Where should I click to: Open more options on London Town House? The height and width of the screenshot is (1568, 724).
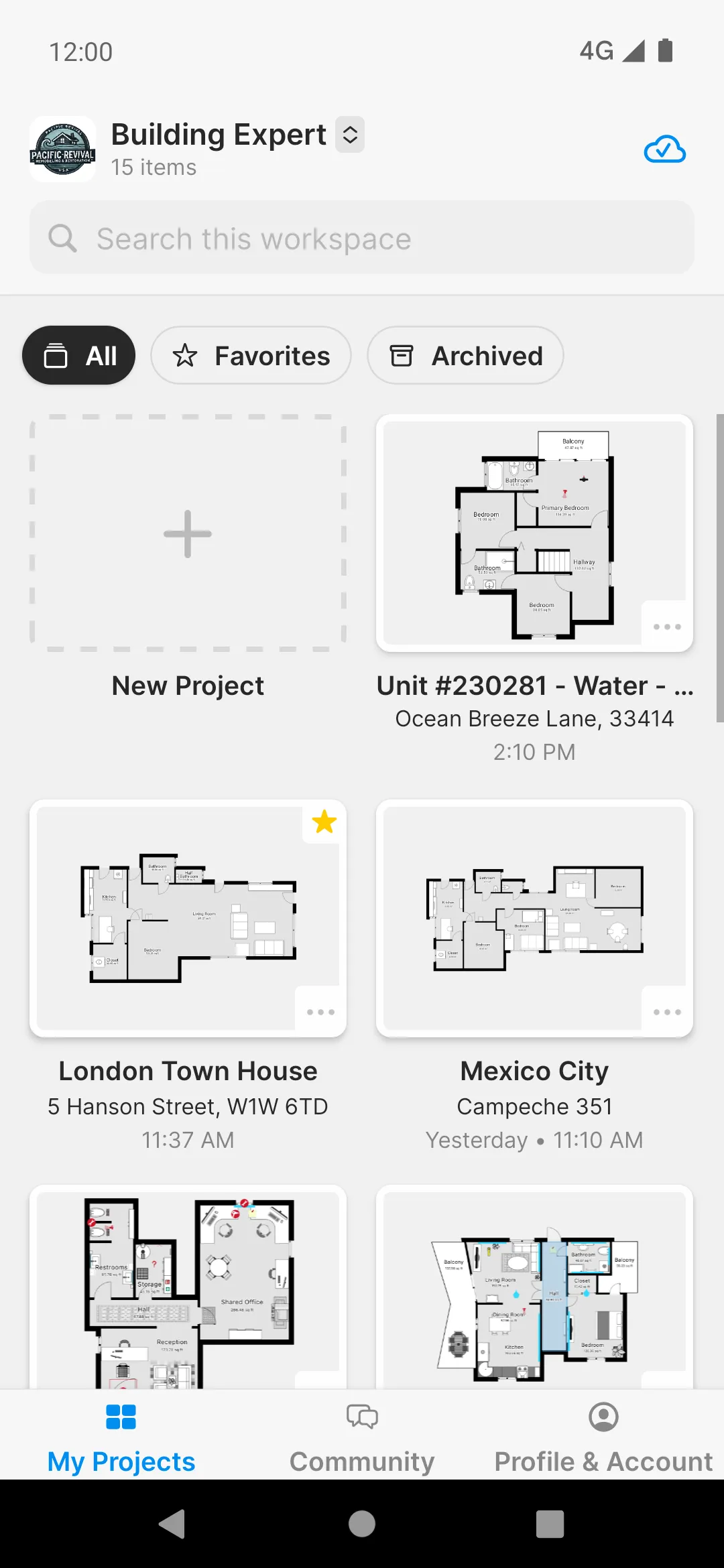320,1012
